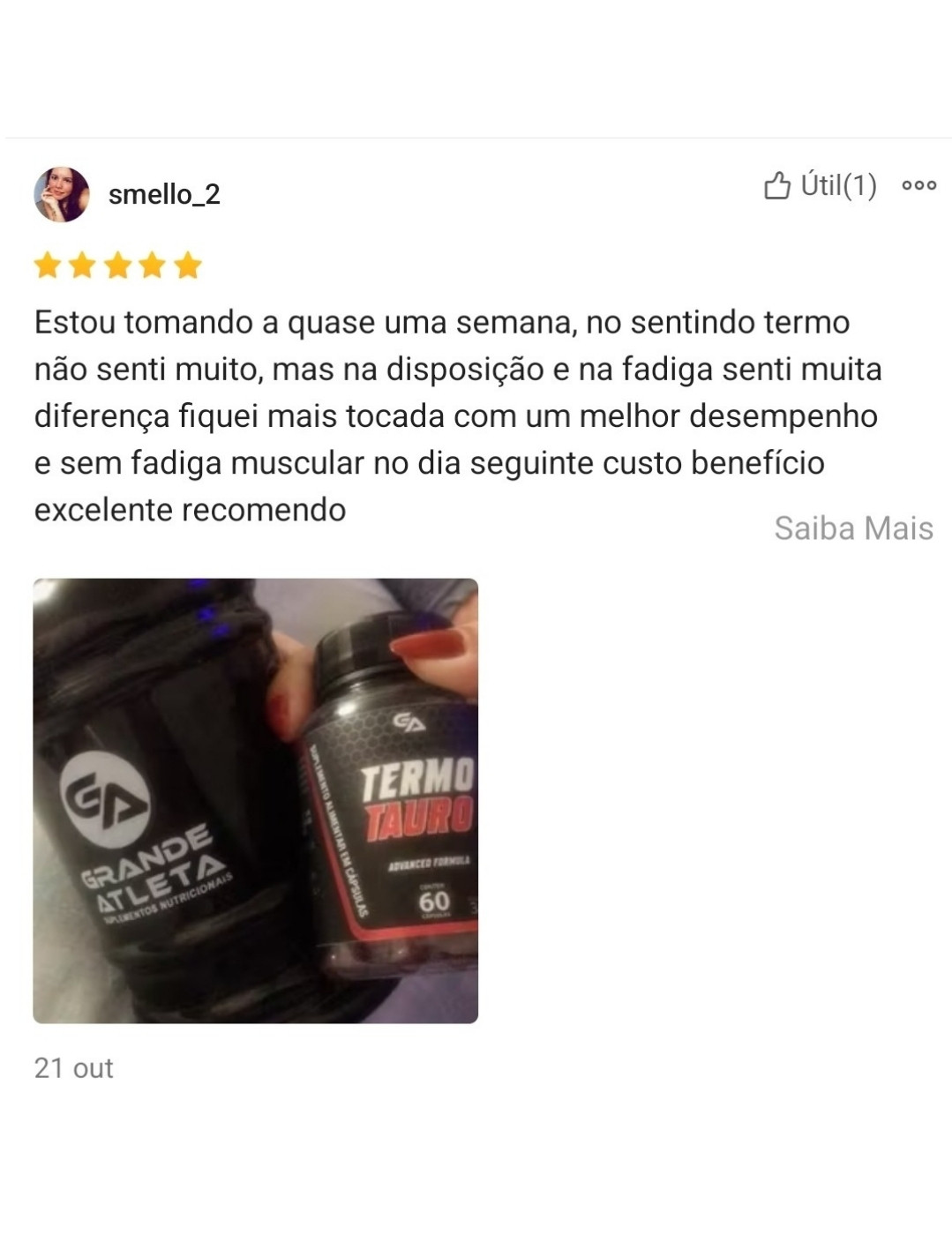Open the three-dot options for the review
952x1235 pixels.
[918, 186]
